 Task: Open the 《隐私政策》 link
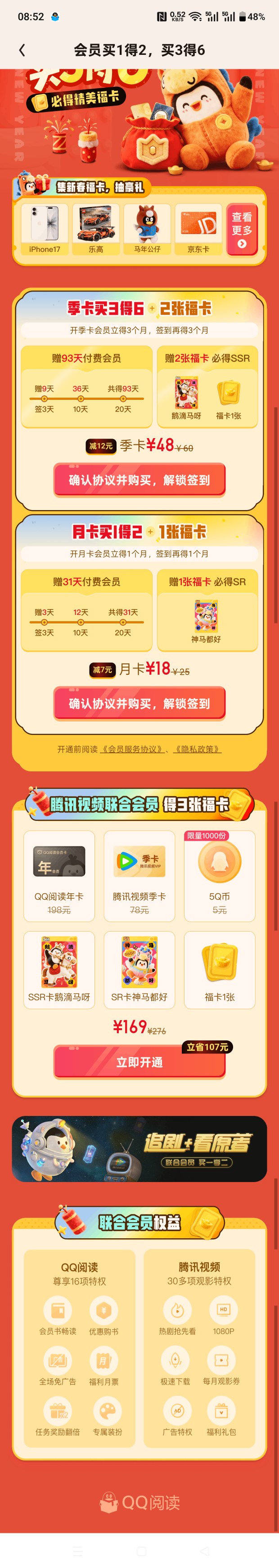197,749
